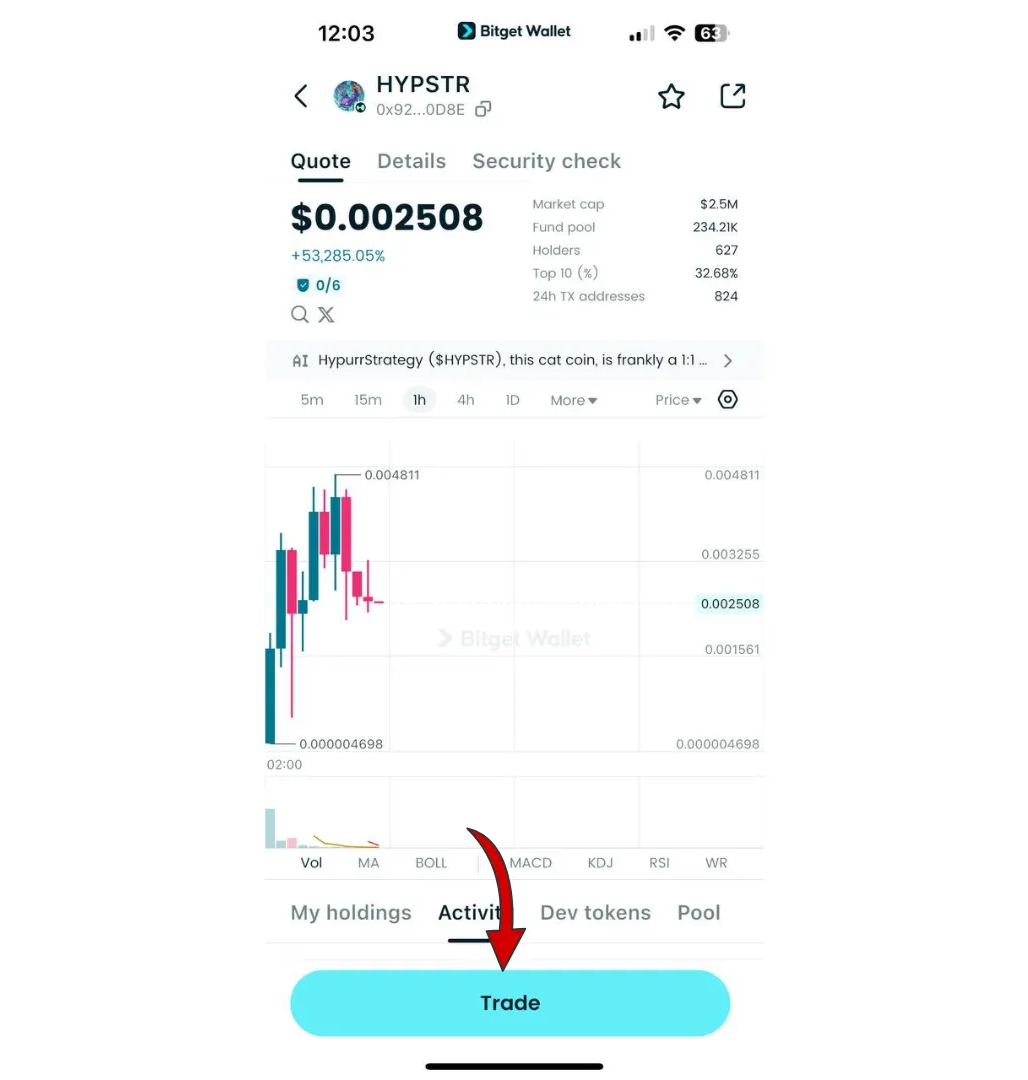This screenshot has width=1028, height=1080.
Task: Tap the Trade button
Action: [510, 1003]
